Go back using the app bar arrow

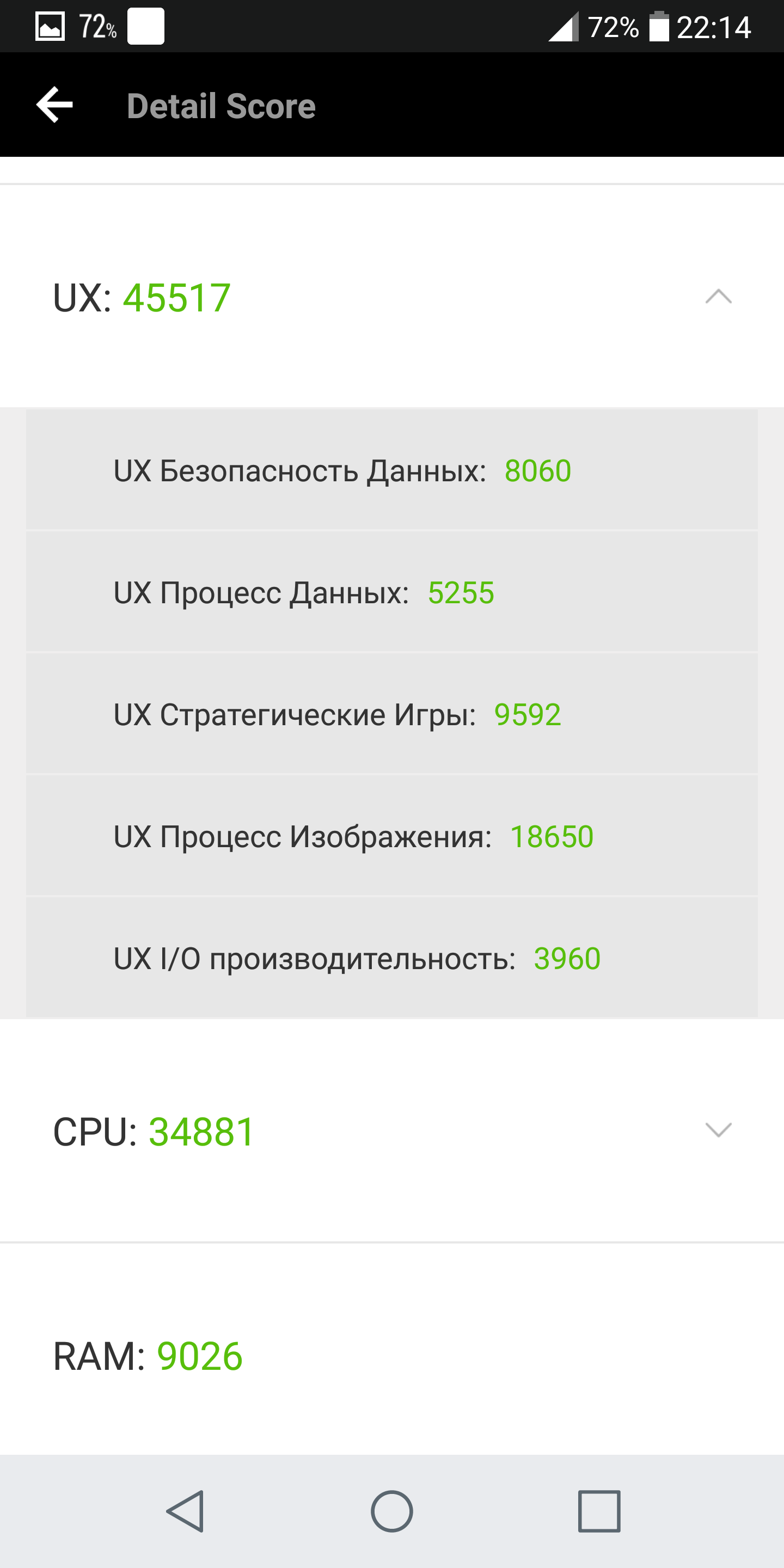(55, 105)
